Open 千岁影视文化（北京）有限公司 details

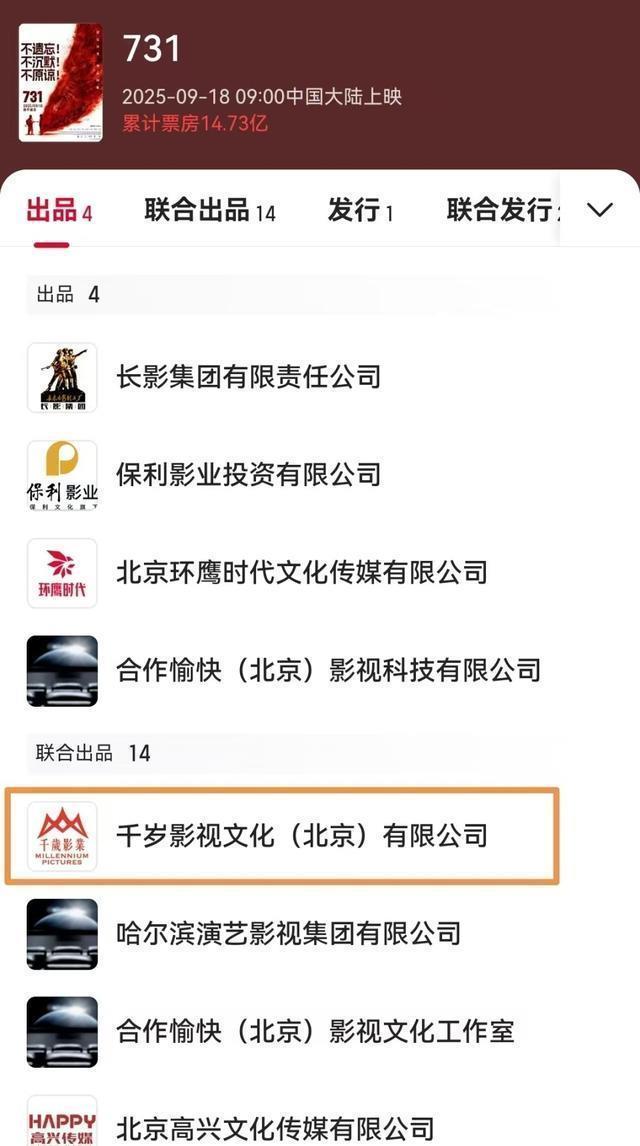302,835
